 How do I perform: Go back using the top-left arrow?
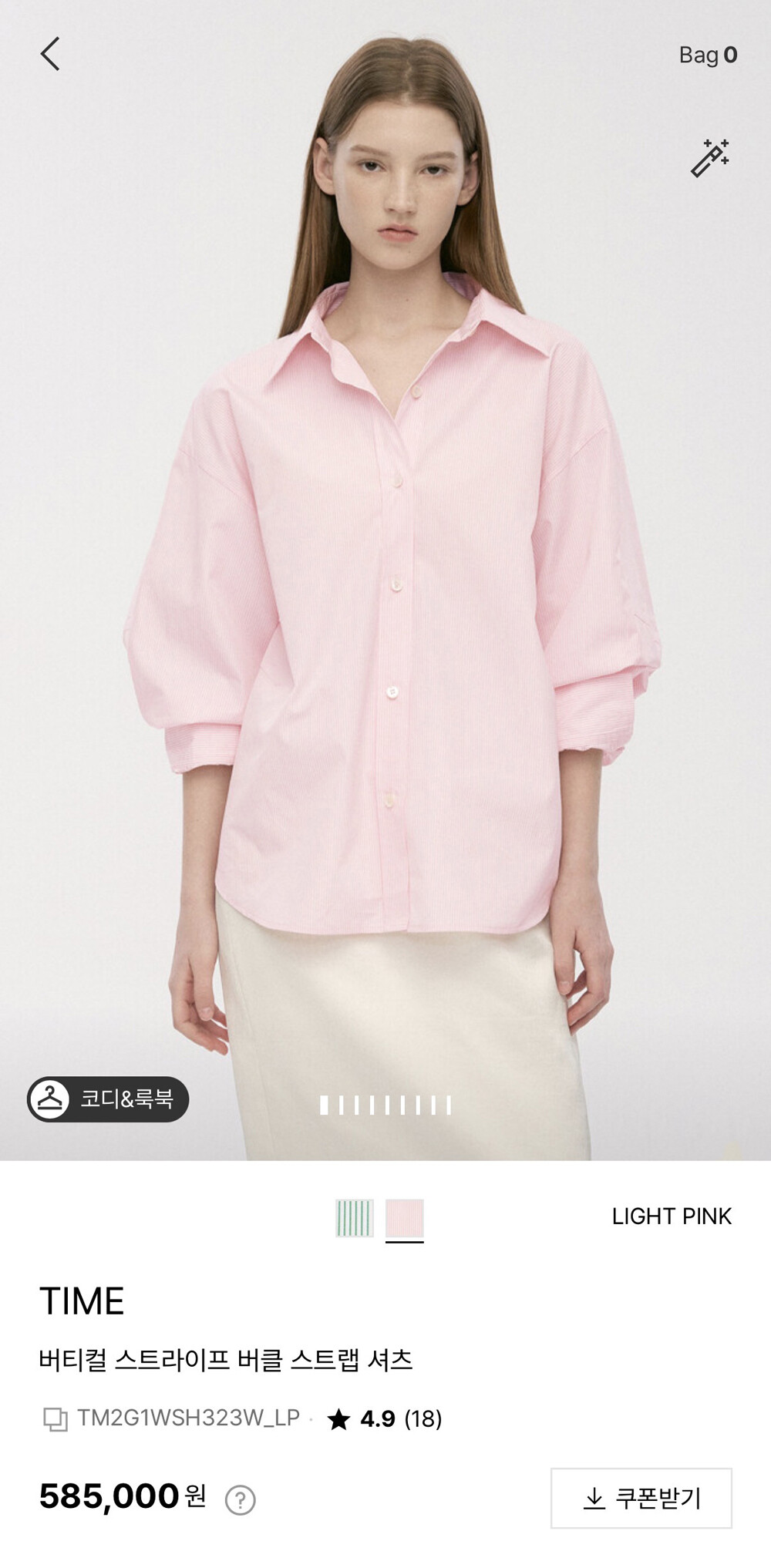coord(50,55)
